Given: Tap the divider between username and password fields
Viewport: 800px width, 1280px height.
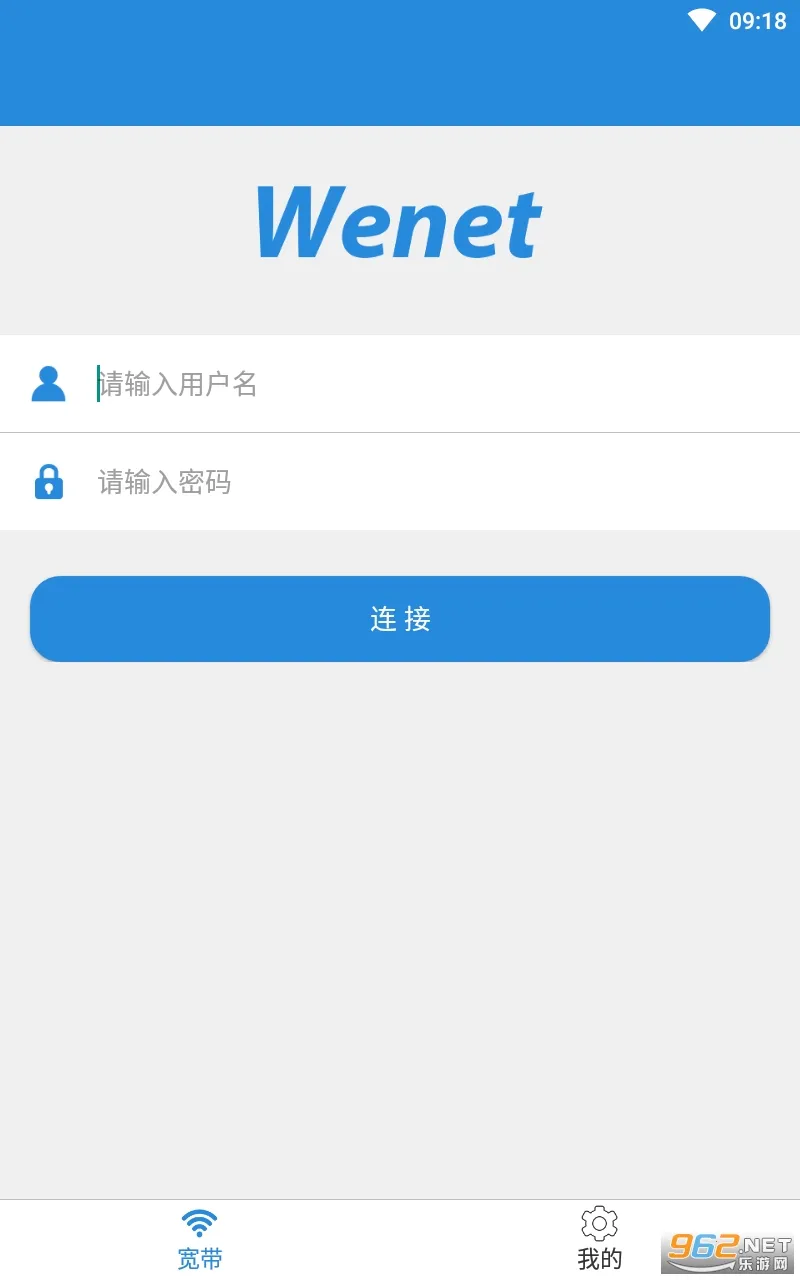Looking at the screenshot, I should (400, 432).
